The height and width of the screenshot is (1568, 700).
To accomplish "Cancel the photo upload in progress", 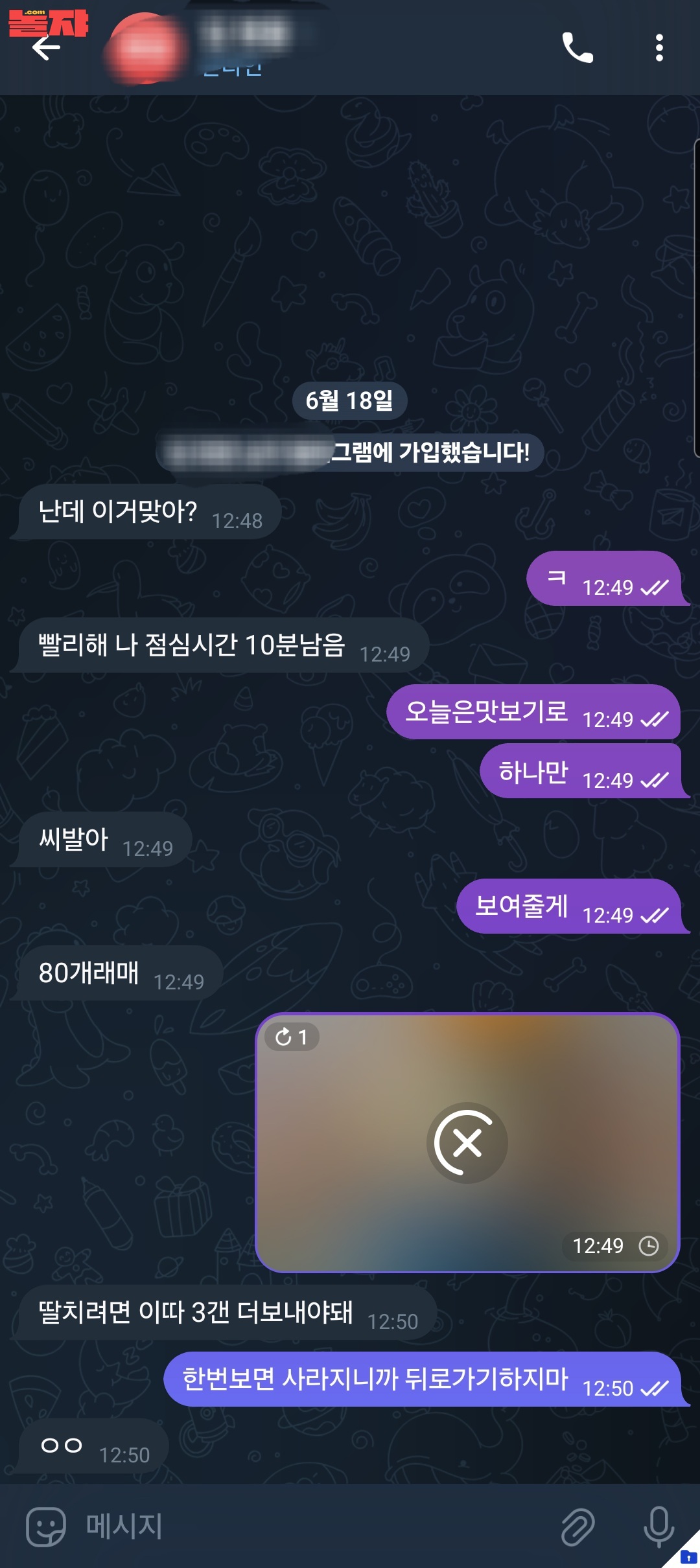I will 467,1142.
